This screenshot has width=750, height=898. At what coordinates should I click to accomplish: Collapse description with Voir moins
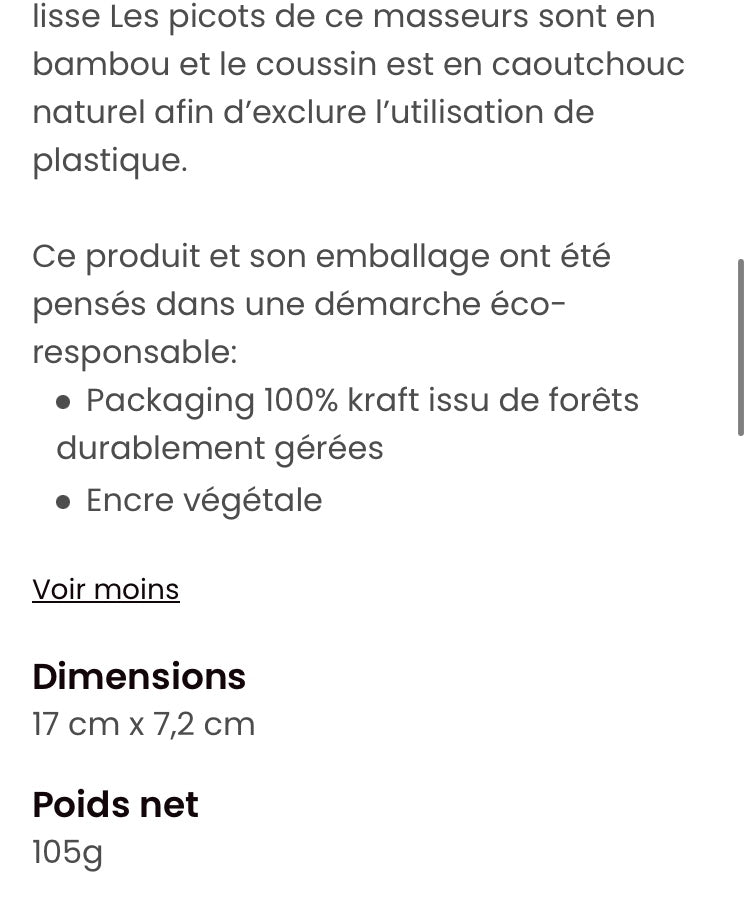(106, 589)
